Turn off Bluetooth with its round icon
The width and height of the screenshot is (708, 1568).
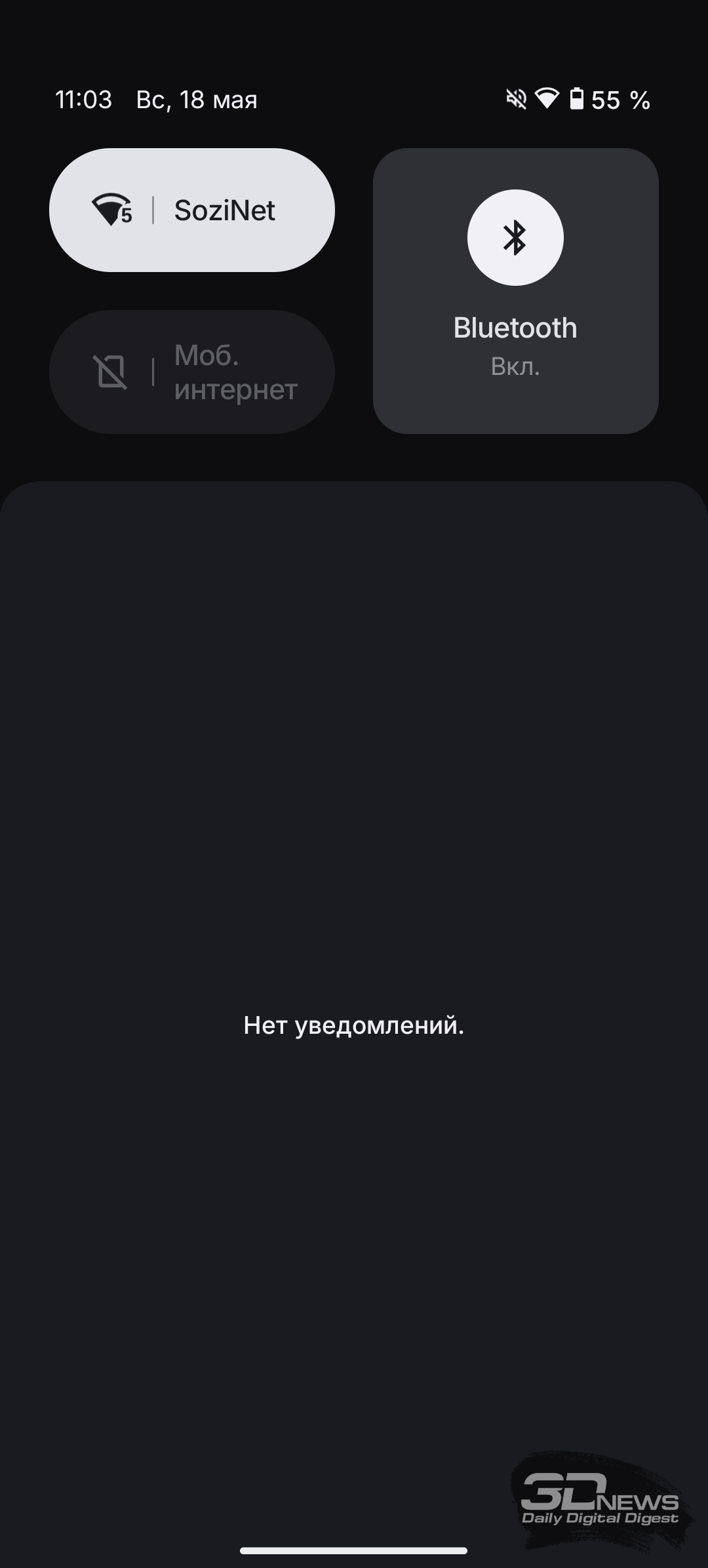click(515, 237)
